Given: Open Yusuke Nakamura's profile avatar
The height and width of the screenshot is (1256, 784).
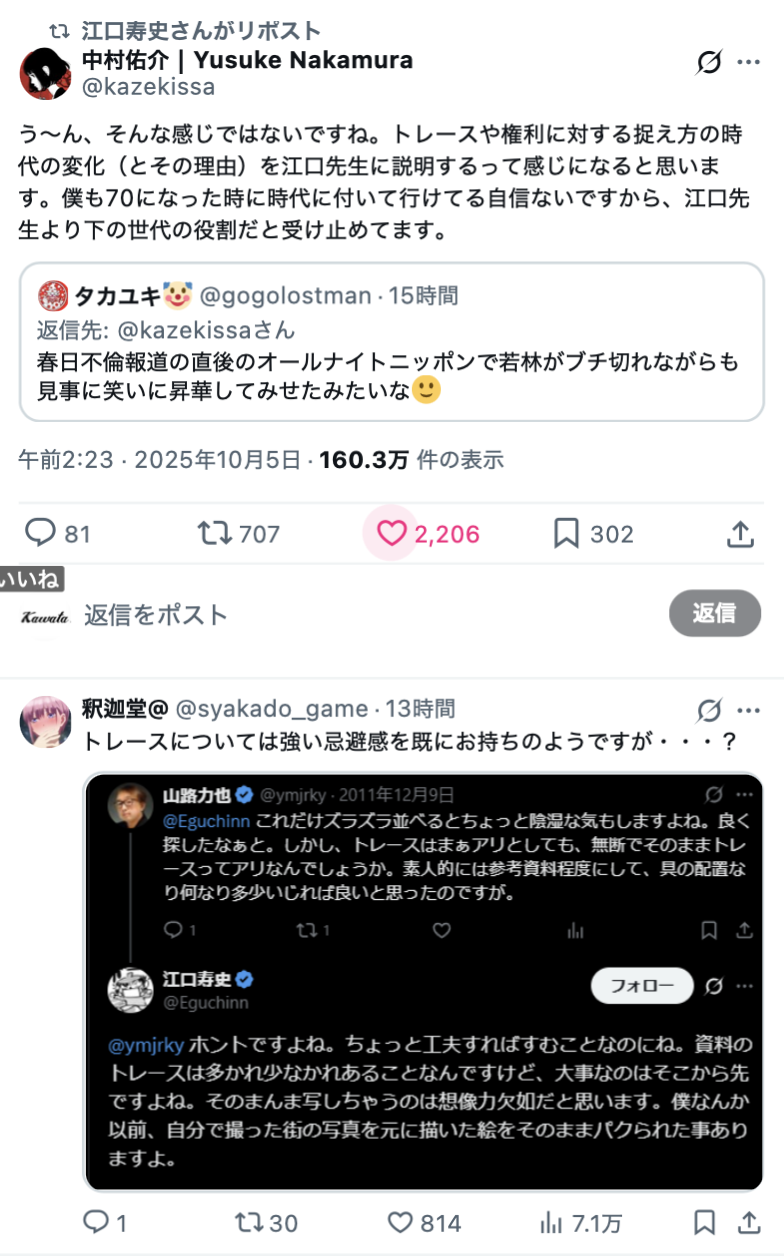Looking at the screenshot, I should coord(45,73).
